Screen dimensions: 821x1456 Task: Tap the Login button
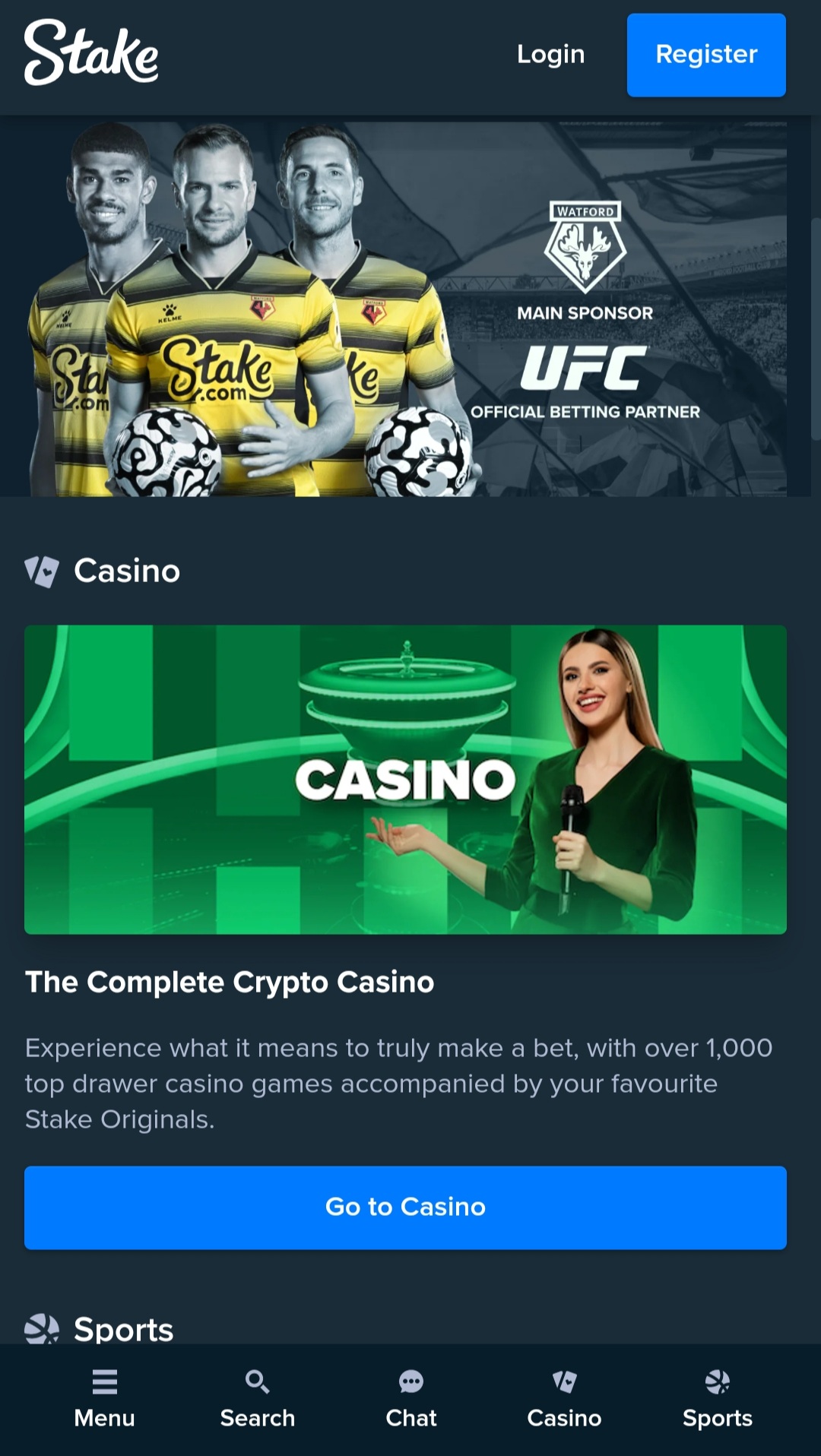550,55
